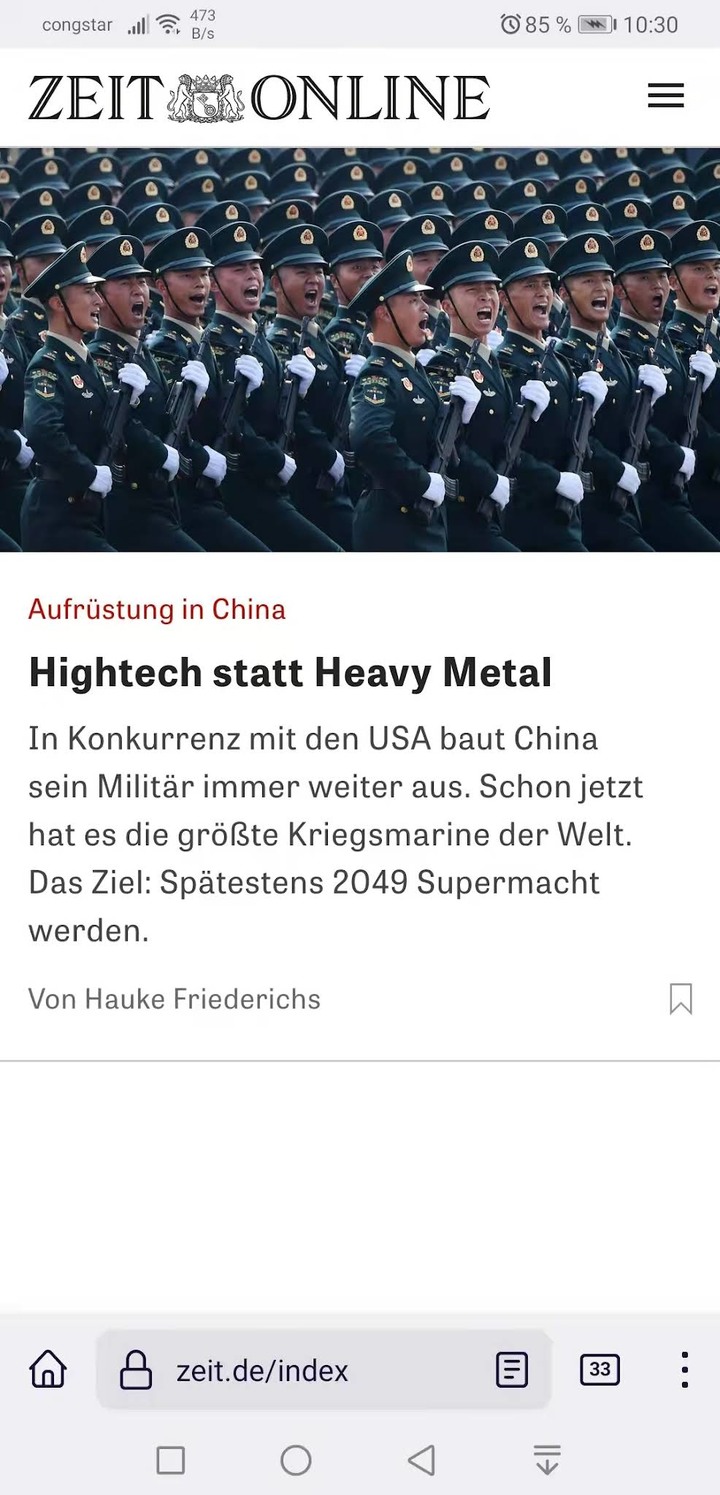Go to the browser home page

(x=48, y=1370)
